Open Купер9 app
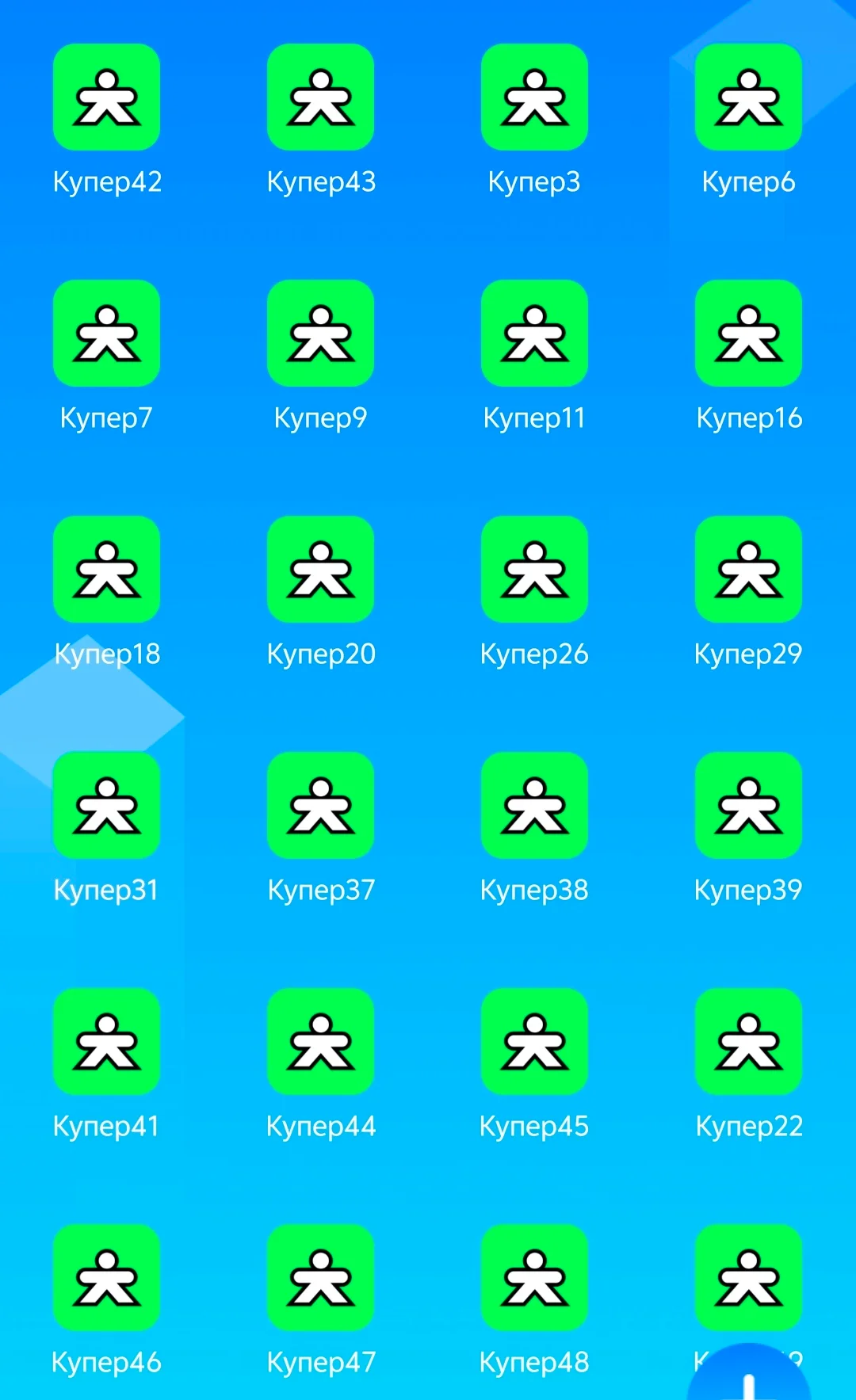This screenshot has height=1400, width=856. click(x=321, y=334)
